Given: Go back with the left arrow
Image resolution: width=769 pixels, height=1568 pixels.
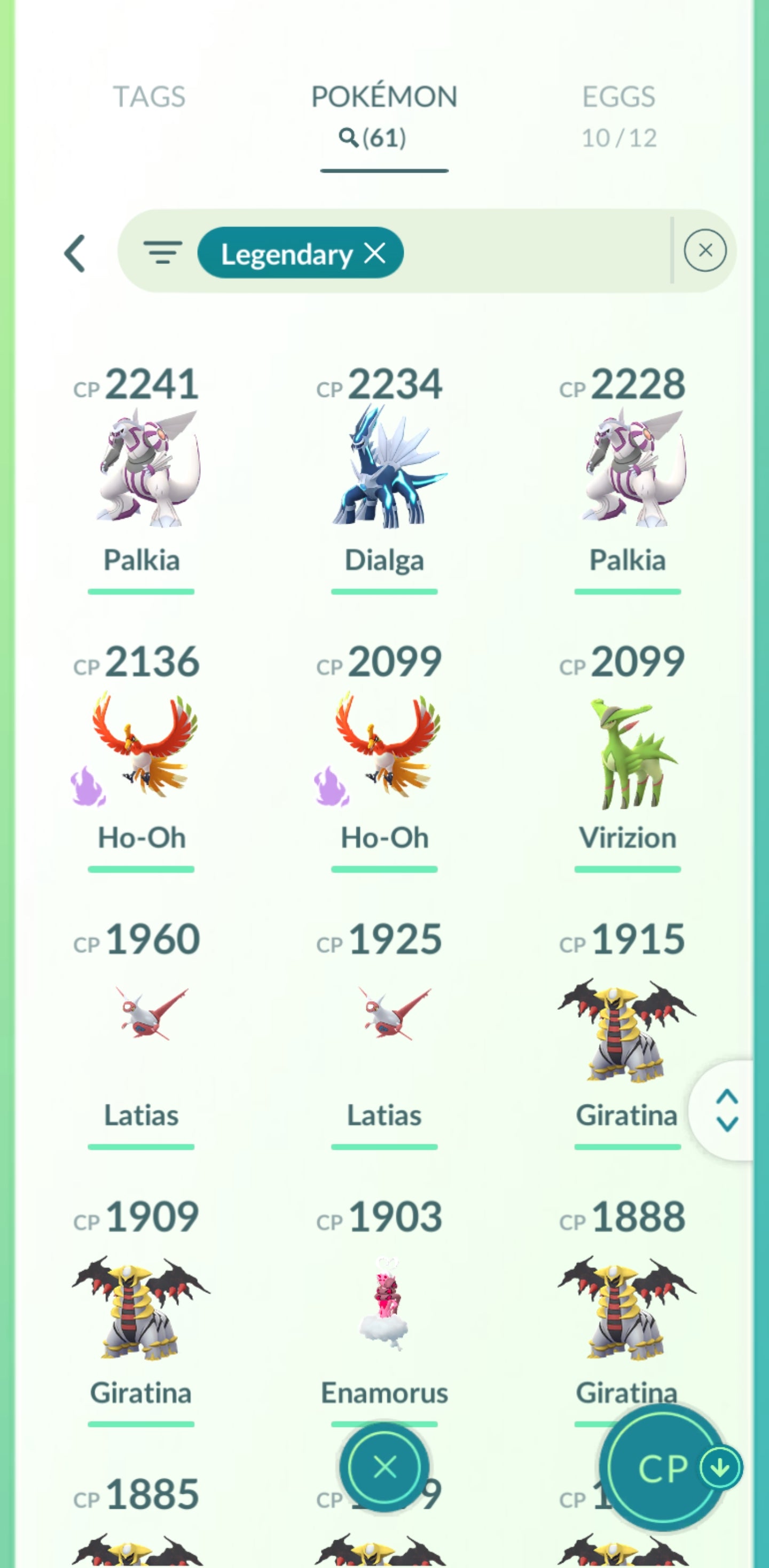Looking at the screenshot, I should point(75,253).
